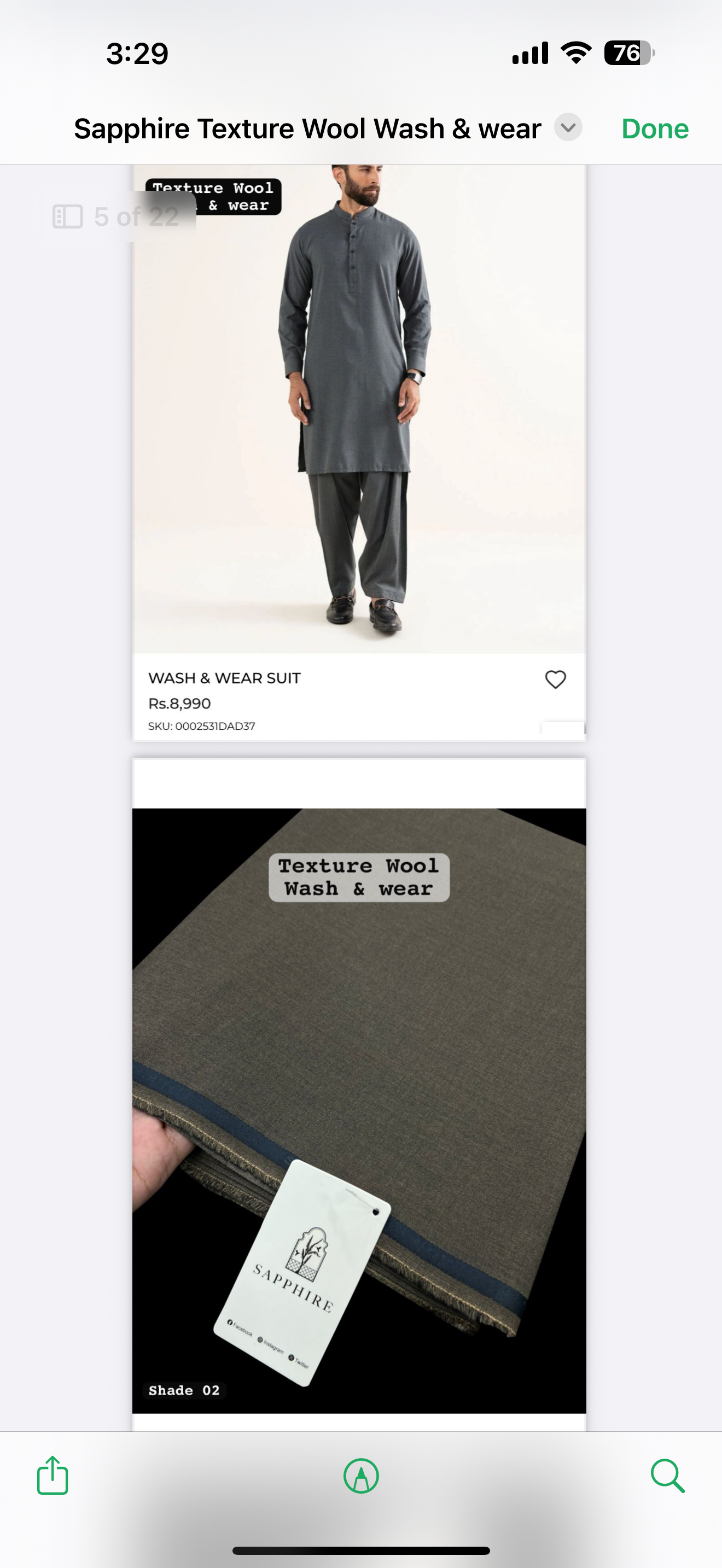
Task: Tap Done to close the document
Action: pyautogui.click(x=654, y=129)
